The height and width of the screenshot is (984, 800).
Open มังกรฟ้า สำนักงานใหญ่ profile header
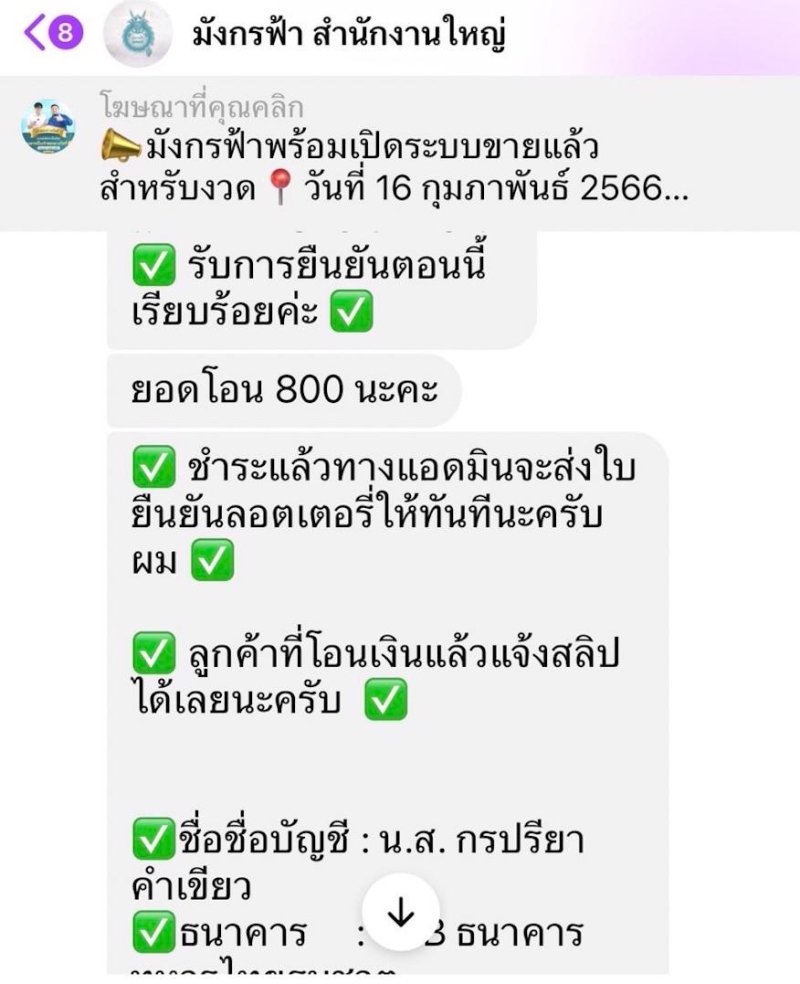tap(352, 36)
